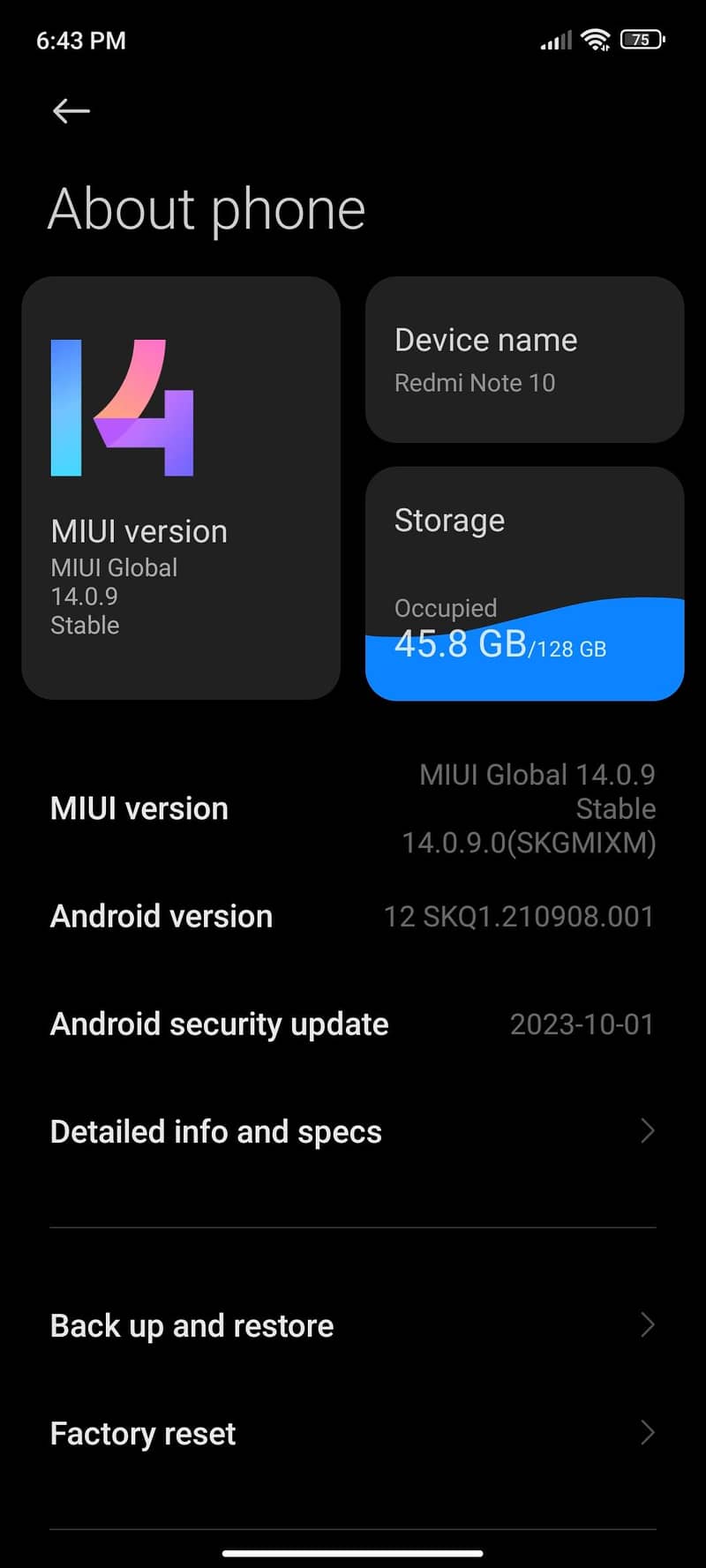Select the Android version row
The image size is (706, 1568).
pos(353,916)
